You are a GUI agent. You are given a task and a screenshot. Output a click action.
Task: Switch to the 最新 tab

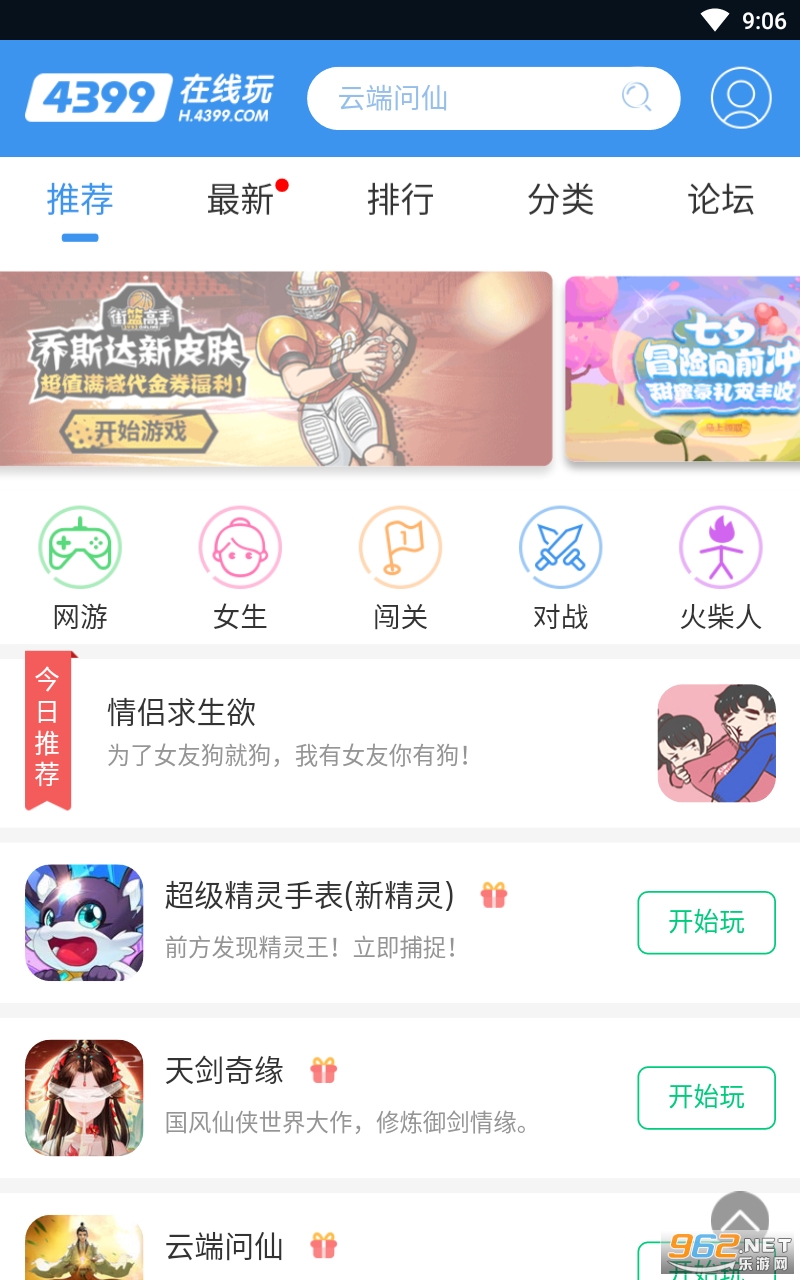[x=240, y=200]
